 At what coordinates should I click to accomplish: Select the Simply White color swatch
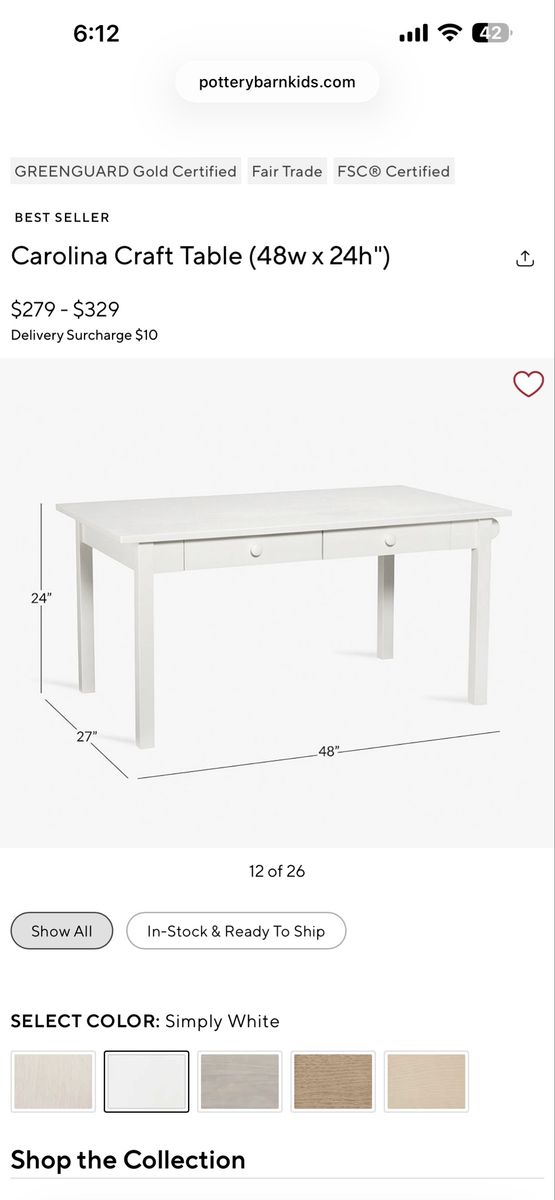[147, 1082]
